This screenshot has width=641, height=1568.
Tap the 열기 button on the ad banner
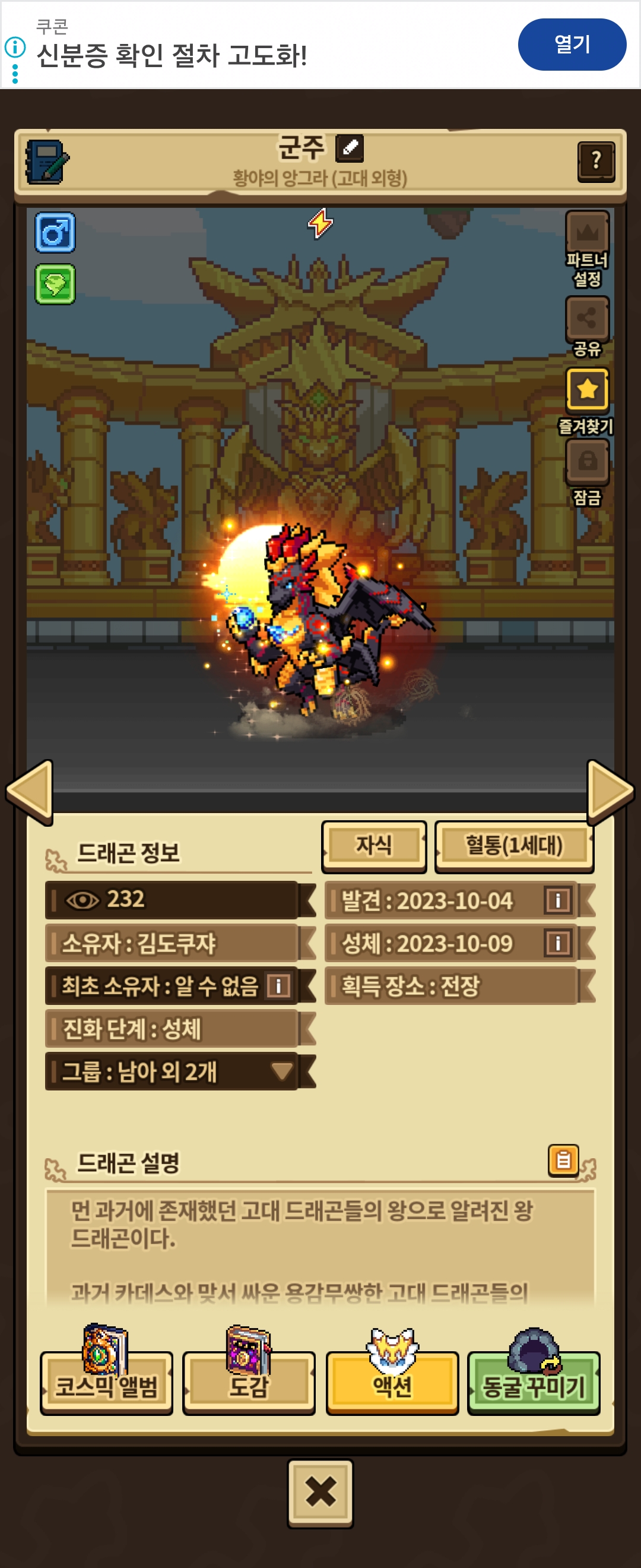click(x=572, y=45)
